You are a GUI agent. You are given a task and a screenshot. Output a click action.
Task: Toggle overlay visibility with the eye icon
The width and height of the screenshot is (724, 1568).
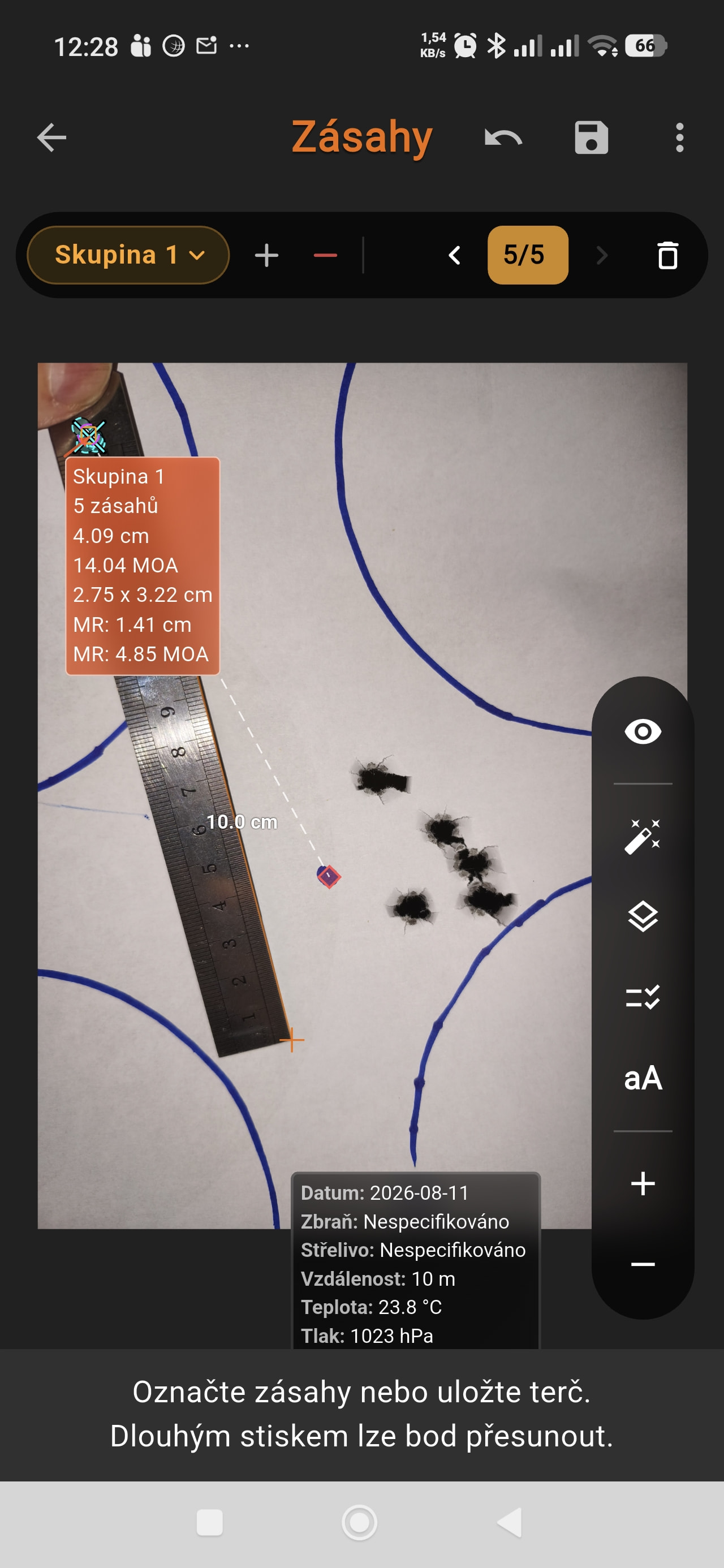[x=643, y=731]
